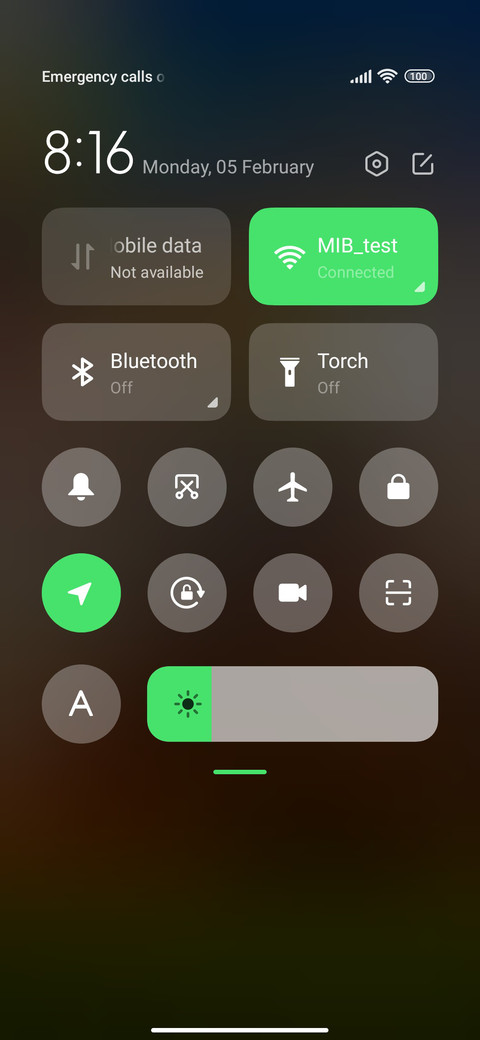Tap the lock screen padlock button

pos(398,488)
